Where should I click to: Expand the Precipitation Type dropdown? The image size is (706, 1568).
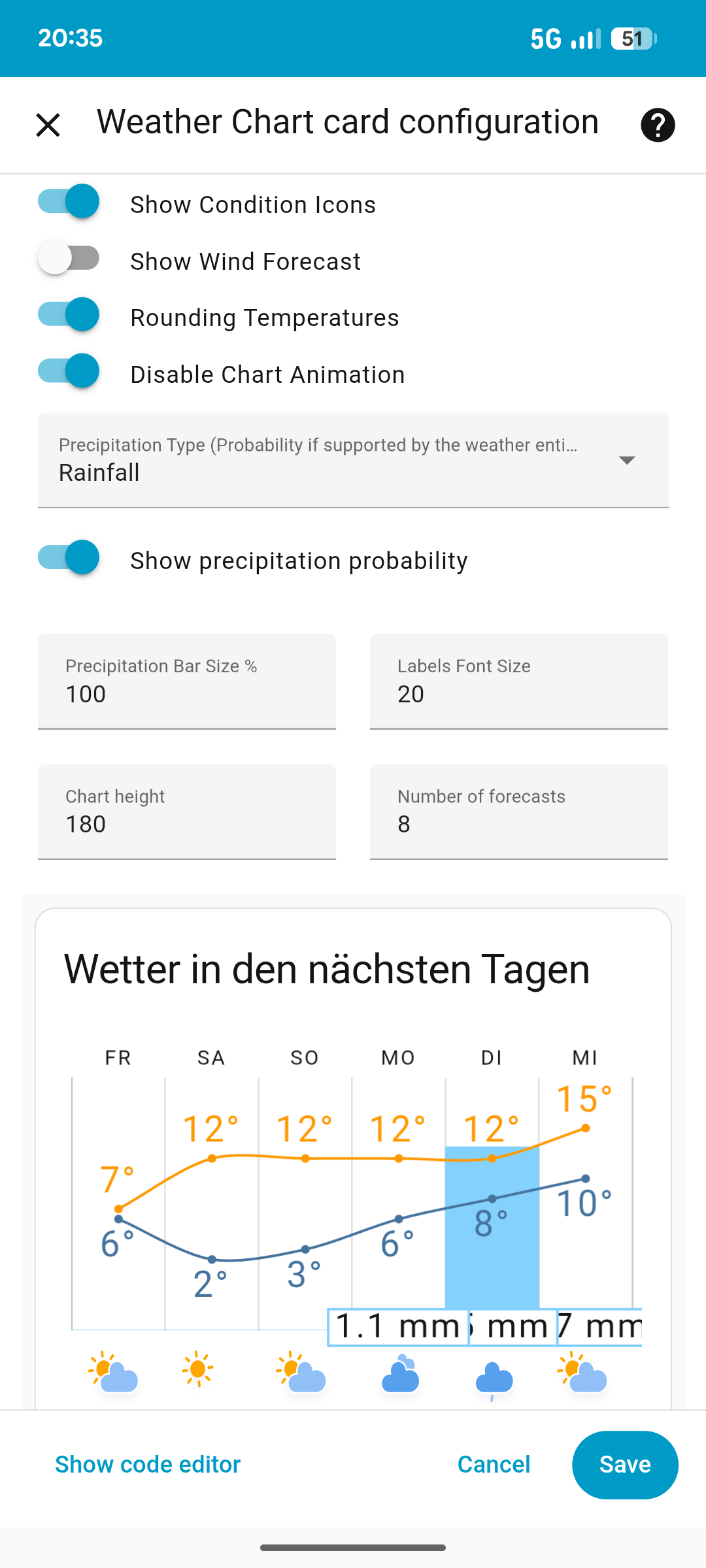pos(353,460)
